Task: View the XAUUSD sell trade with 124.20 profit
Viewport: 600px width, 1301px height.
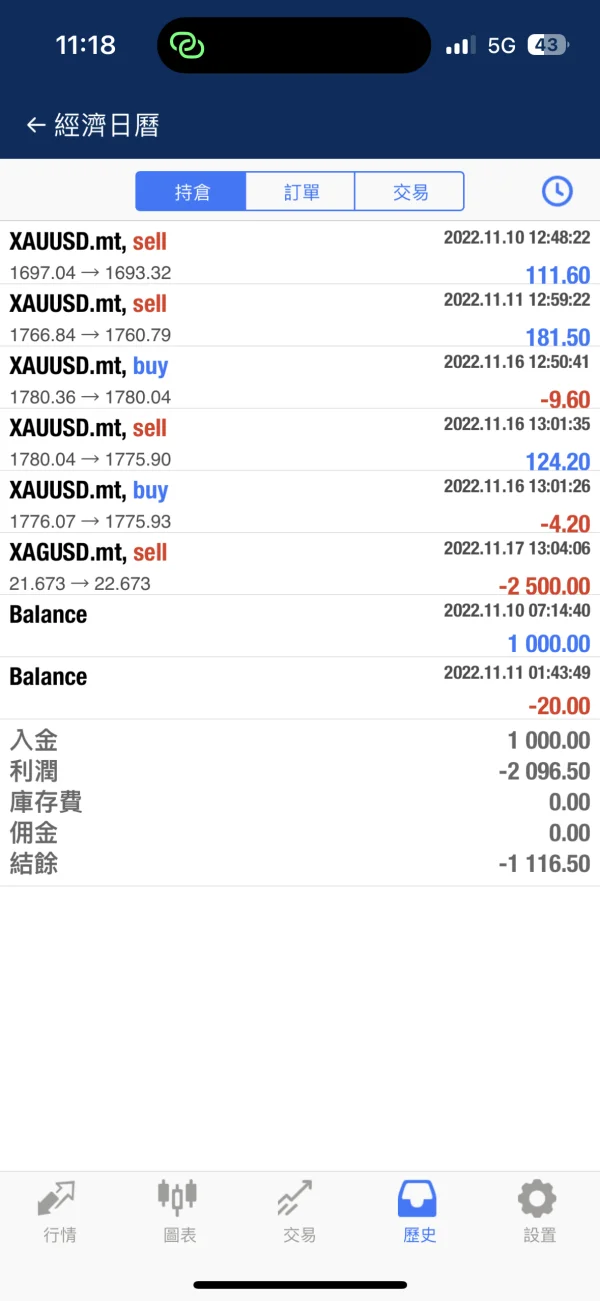Action: pos(300,440)
